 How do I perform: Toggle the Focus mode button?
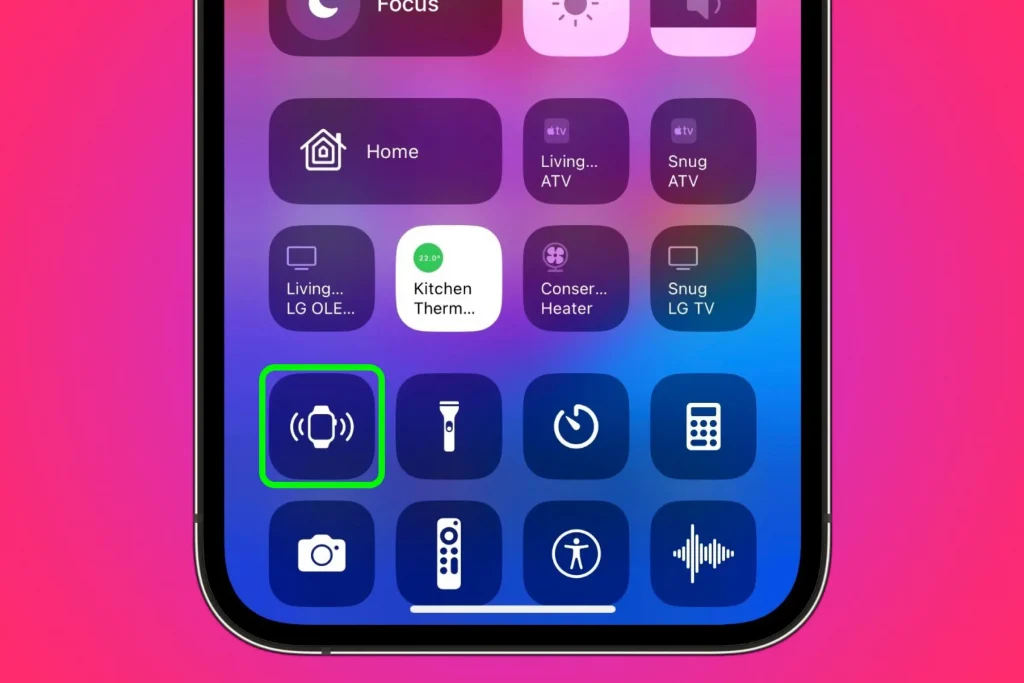(385, 20)
